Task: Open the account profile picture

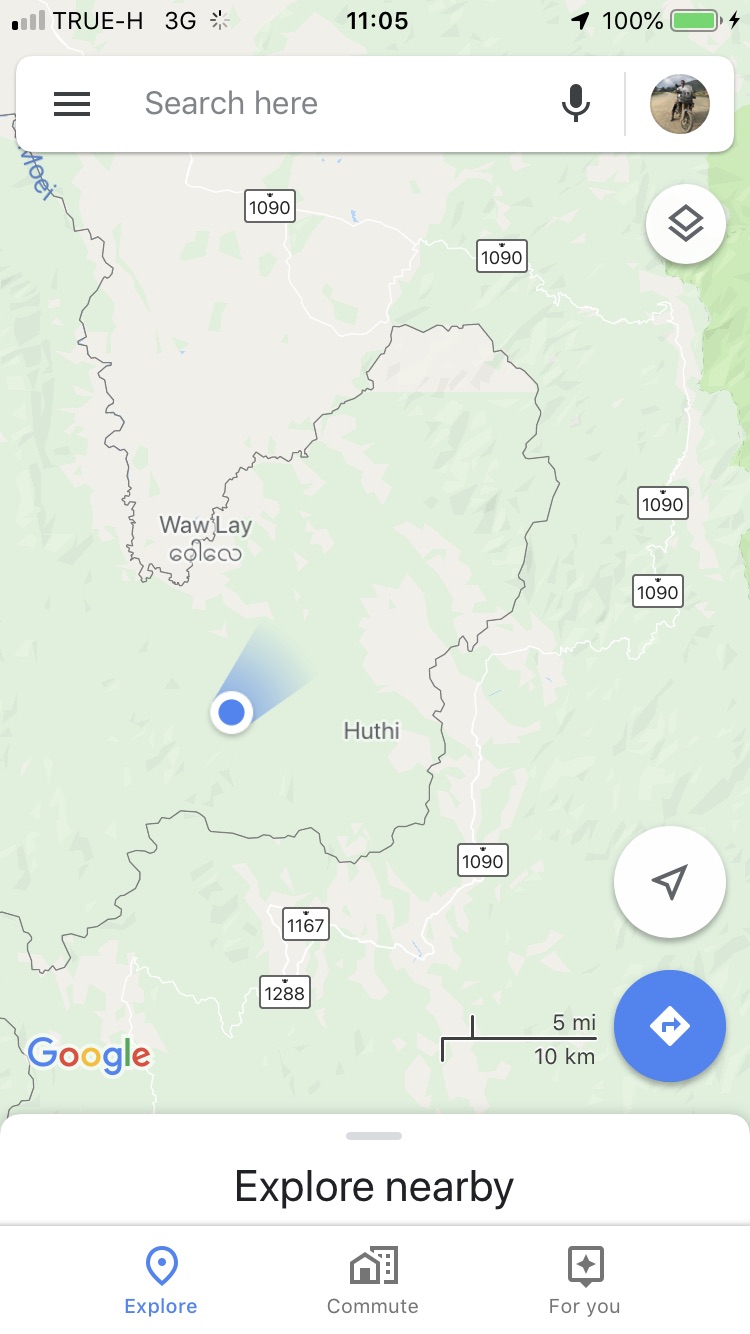Action: click(680, 104)
